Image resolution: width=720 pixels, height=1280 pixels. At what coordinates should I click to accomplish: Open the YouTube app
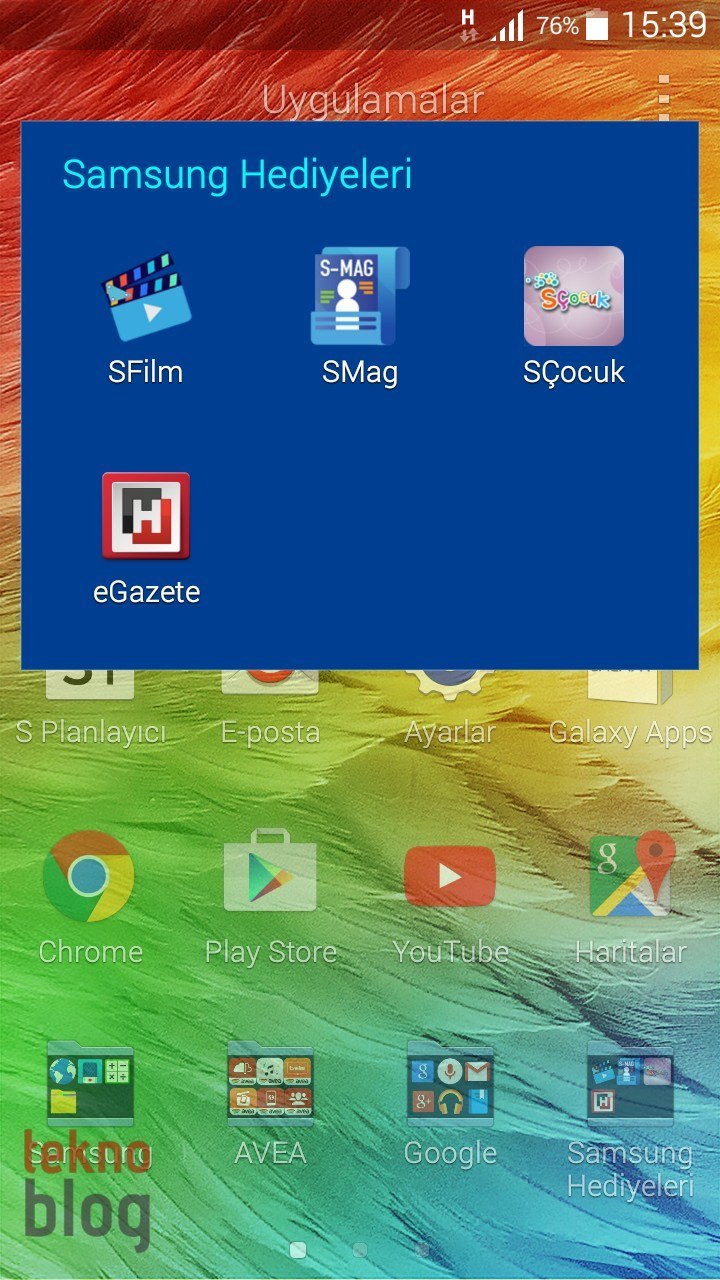[450, 876]
